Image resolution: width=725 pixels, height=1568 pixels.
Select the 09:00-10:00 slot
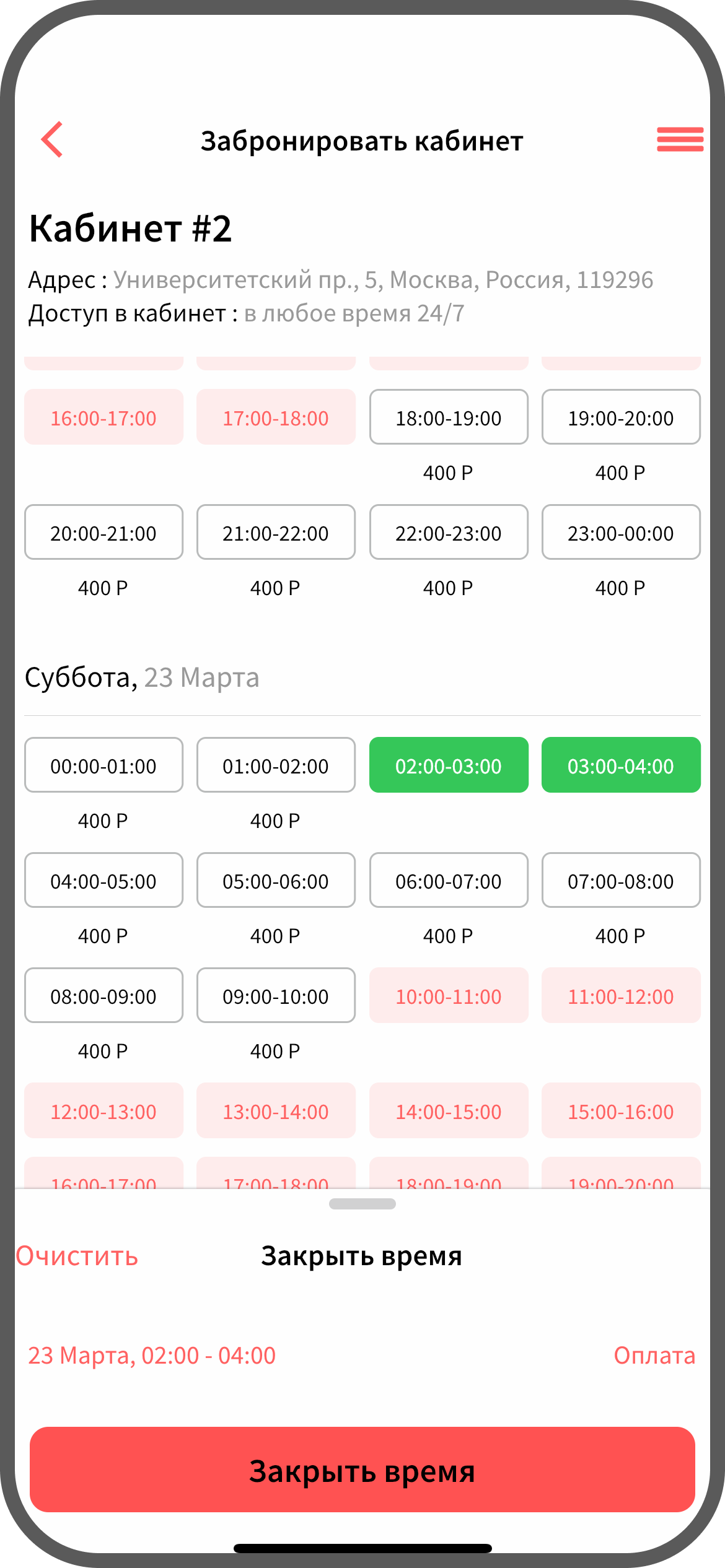(x=276, y=996)
